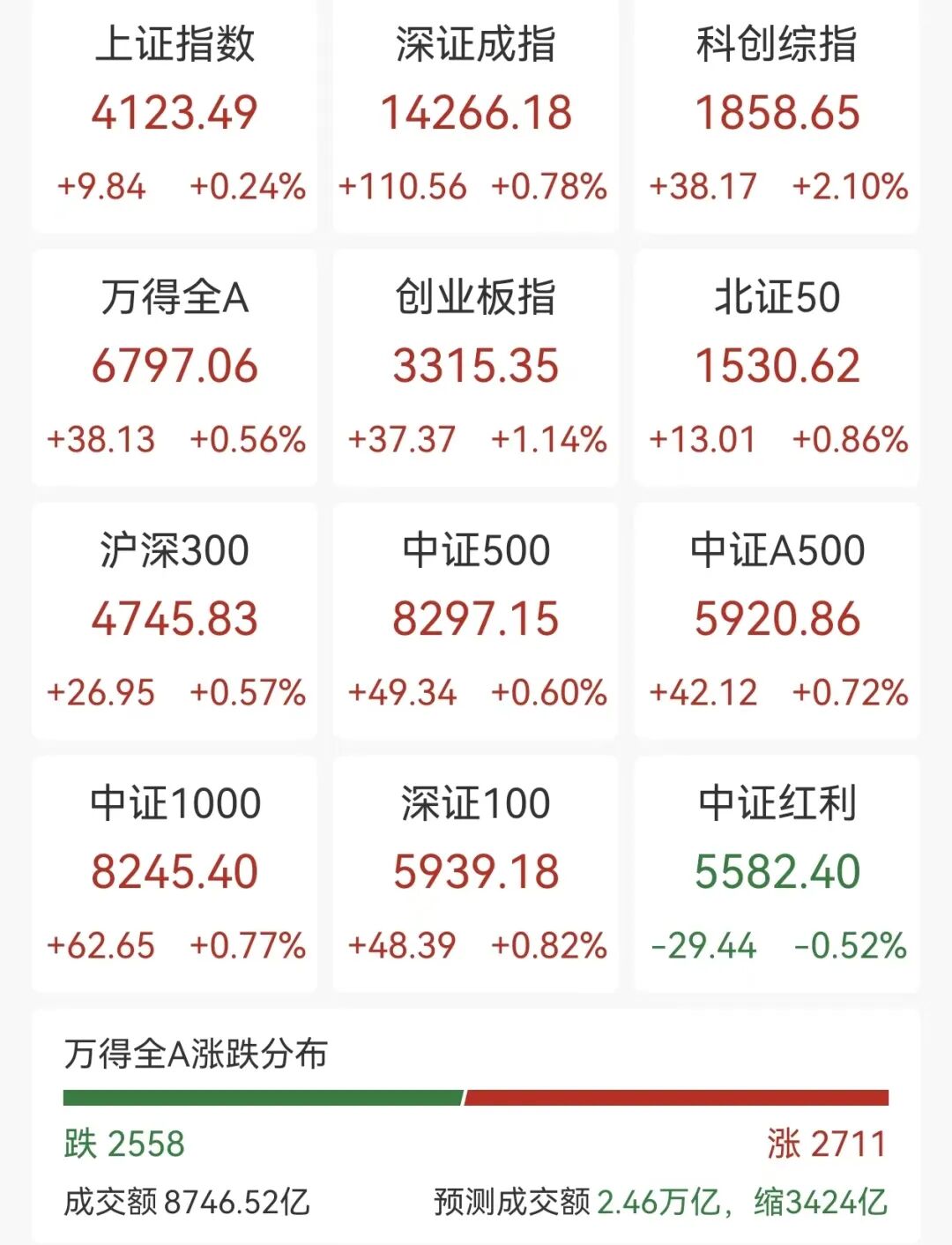
Task: View the 沪深300 index card
Action: coord(175,620)
